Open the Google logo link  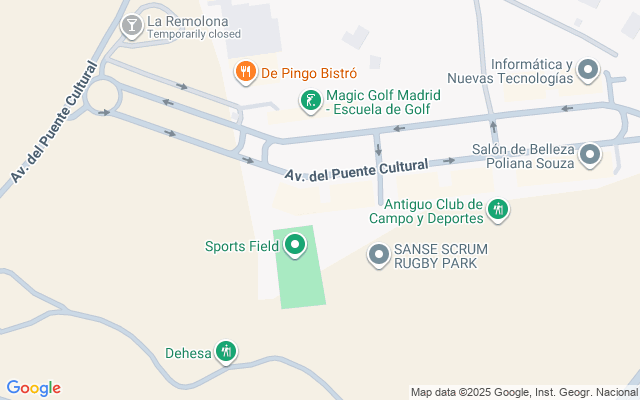coord(33,388)
